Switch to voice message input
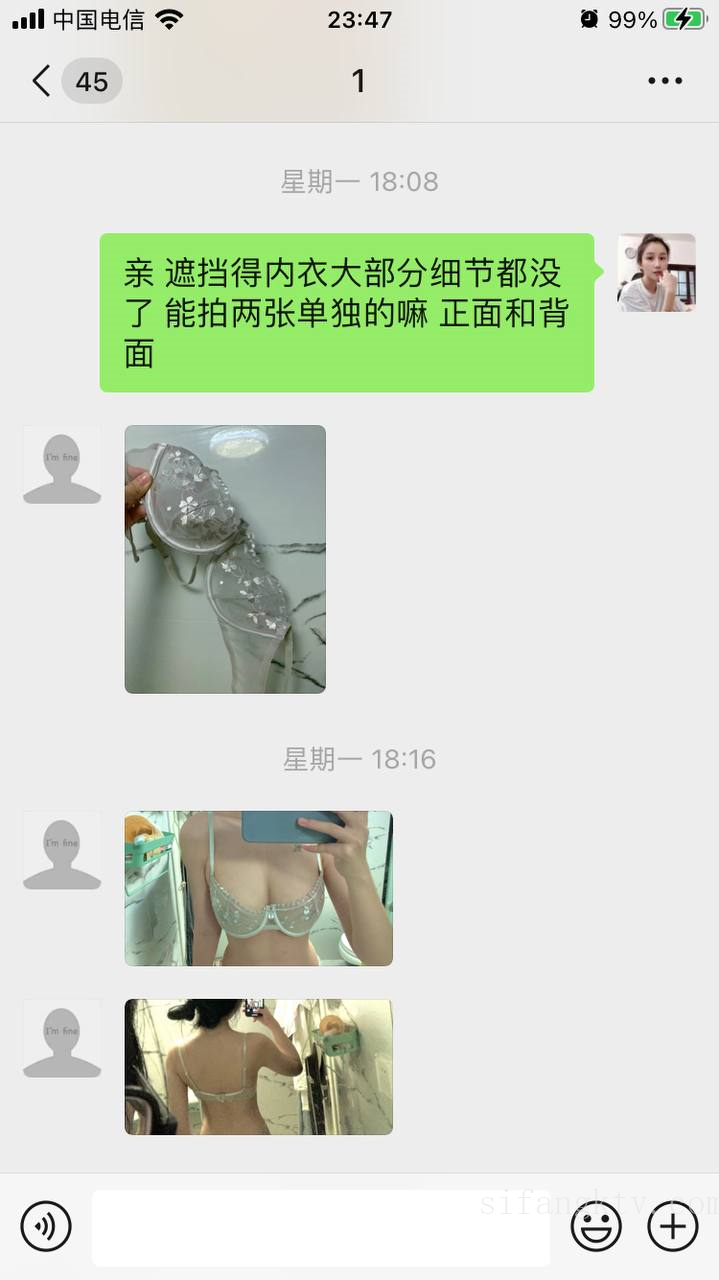 coord(46,1227)
